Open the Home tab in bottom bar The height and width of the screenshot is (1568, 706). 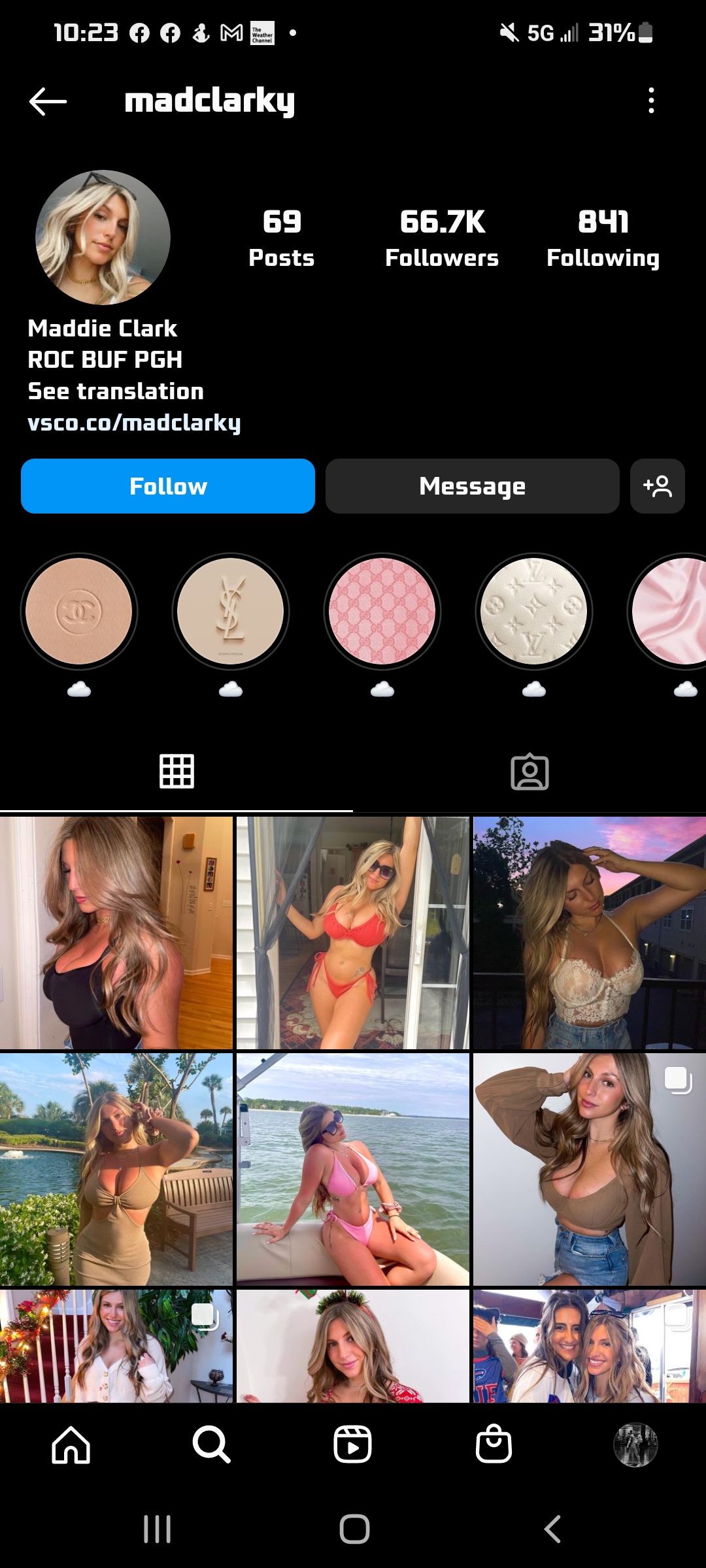tap(71, 1445)
